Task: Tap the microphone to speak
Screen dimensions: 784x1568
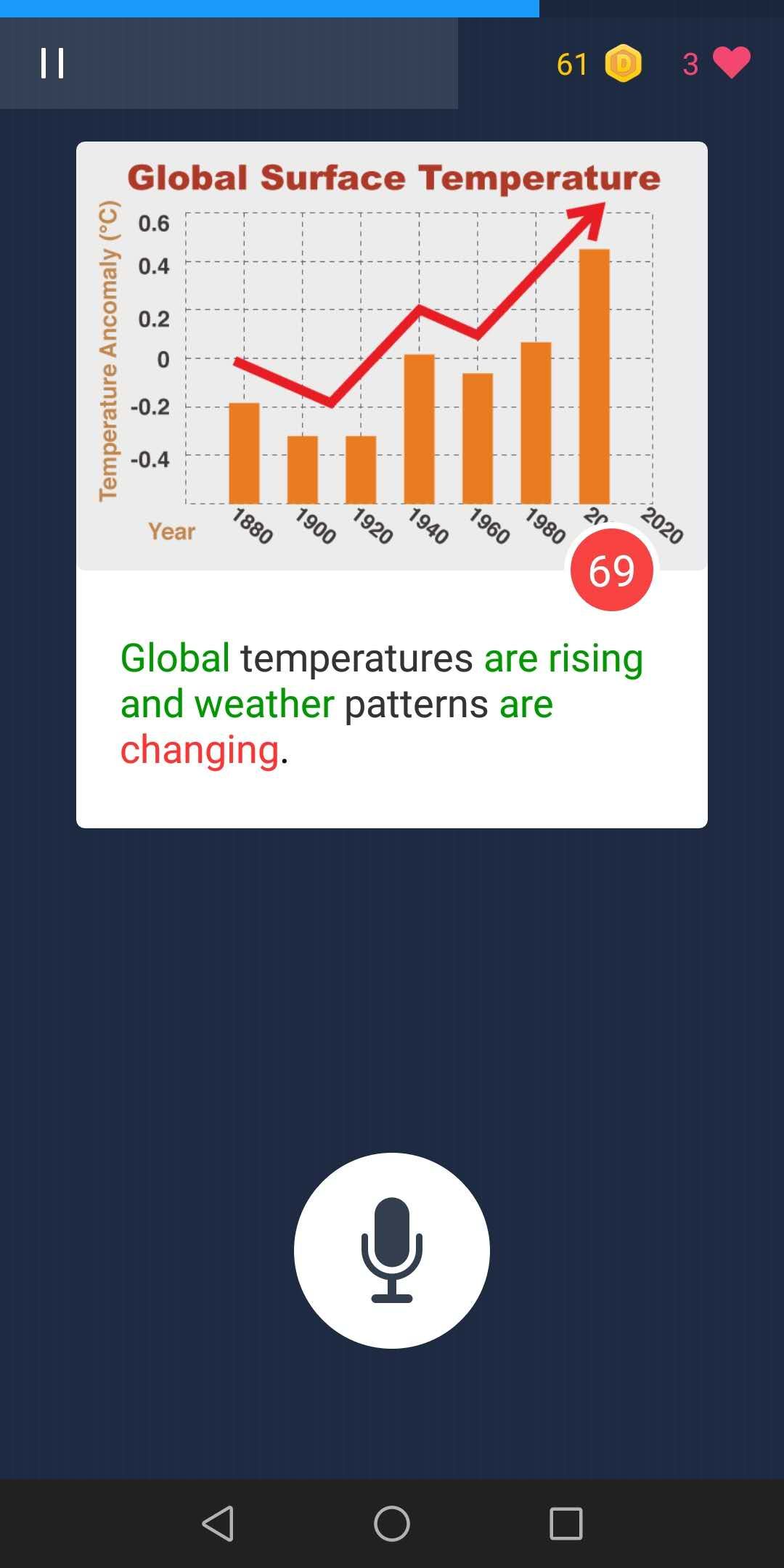Action: tap(392, 1250)
